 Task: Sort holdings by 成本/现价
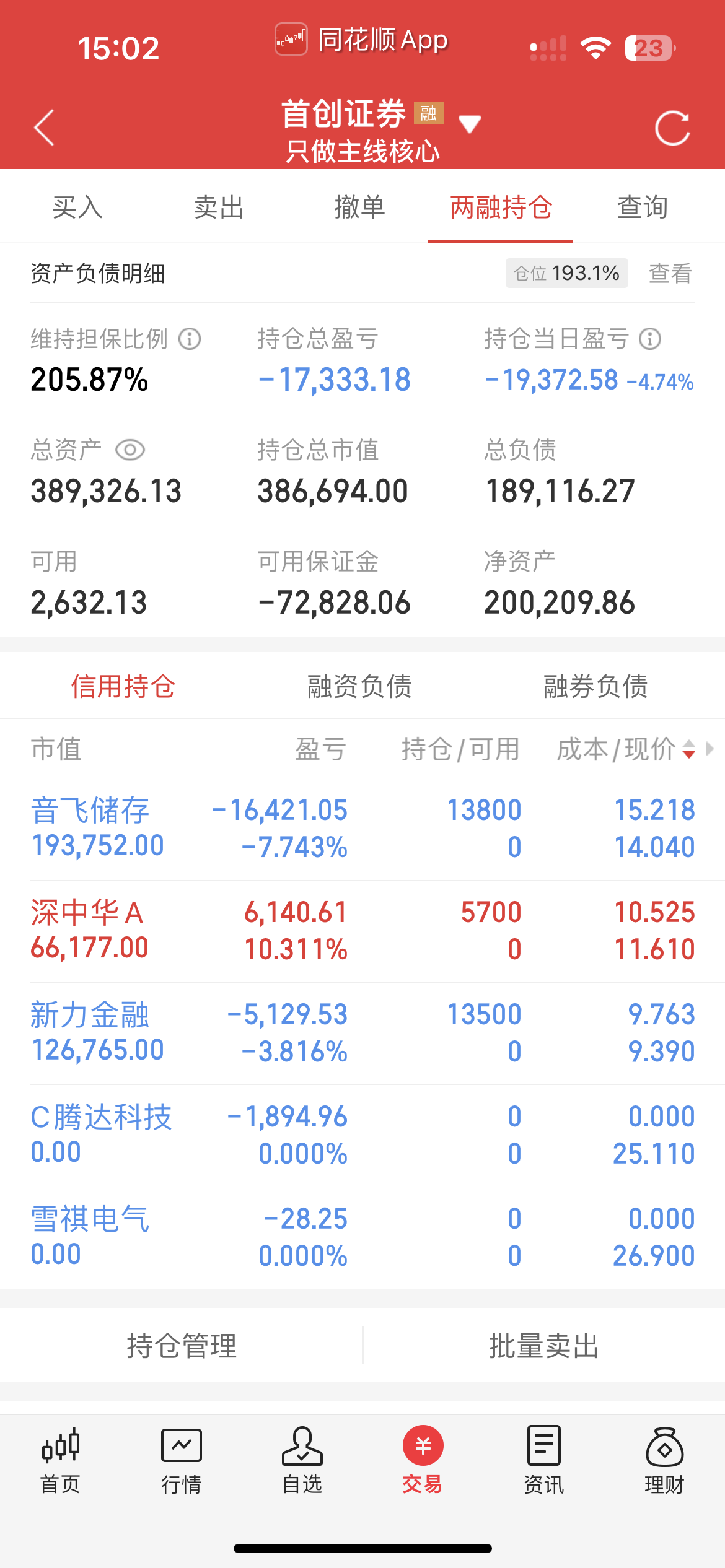pyautogui.click(x=688, y=749)
